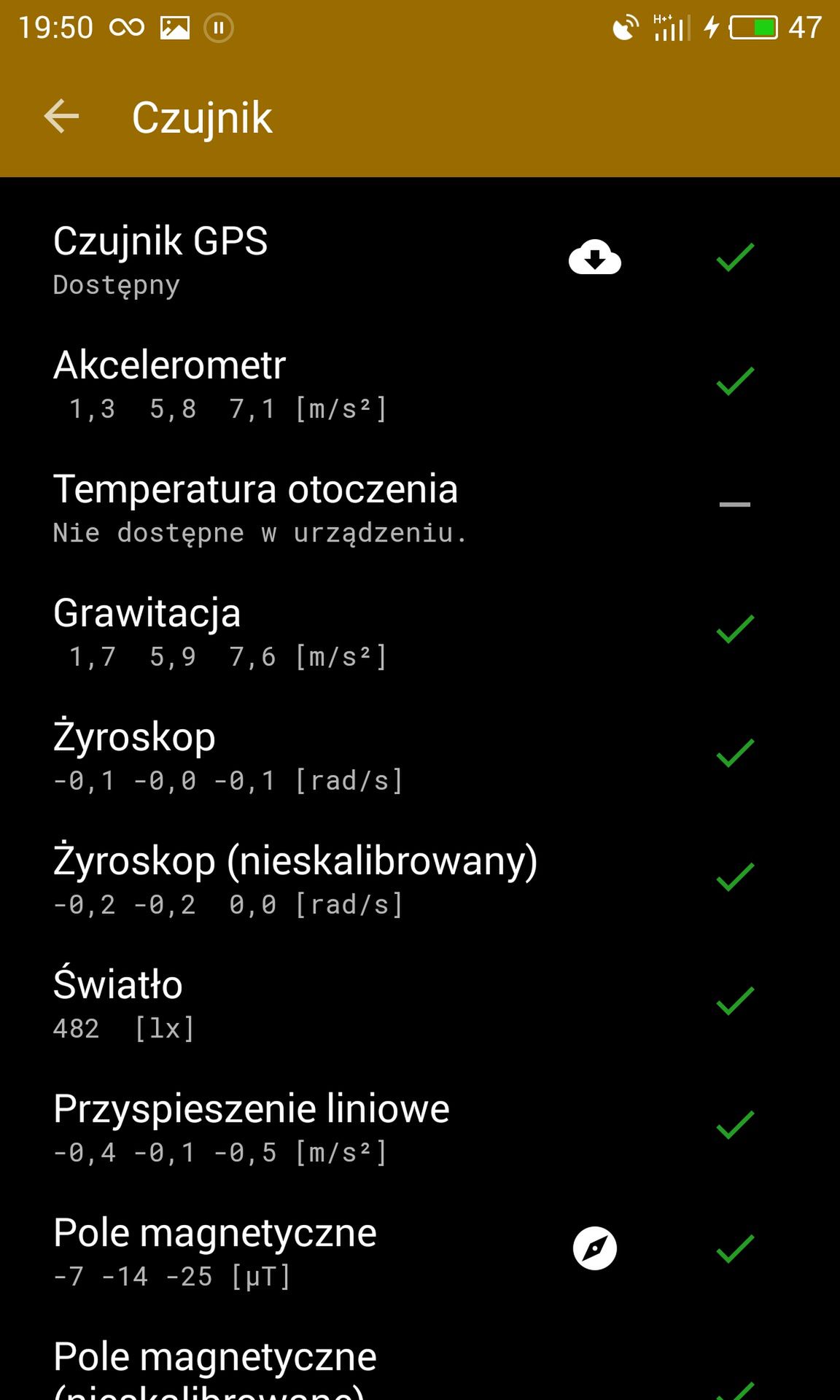Tap the cloud download icon for Czujnik GPS

[595, 257]
